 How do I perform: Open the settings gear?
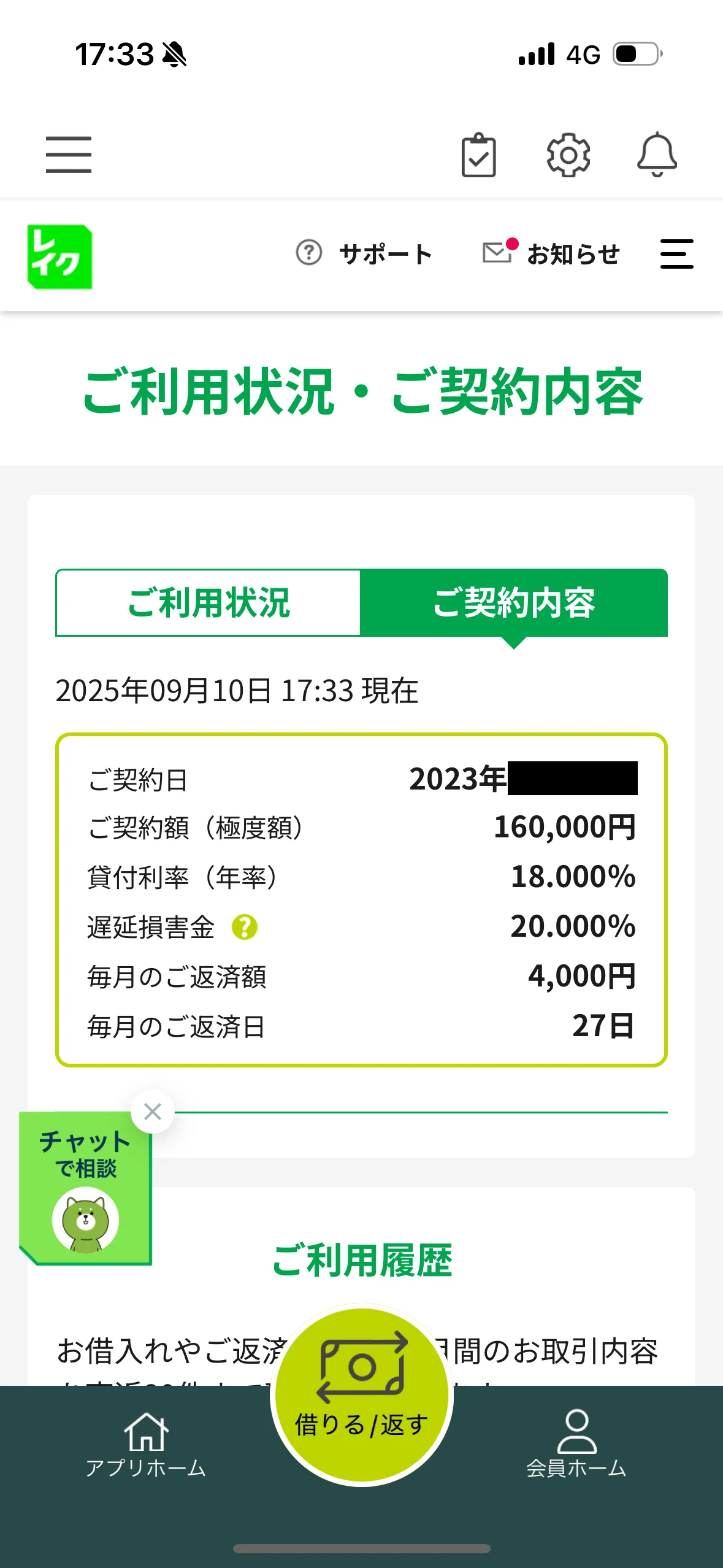pos(568,155)
